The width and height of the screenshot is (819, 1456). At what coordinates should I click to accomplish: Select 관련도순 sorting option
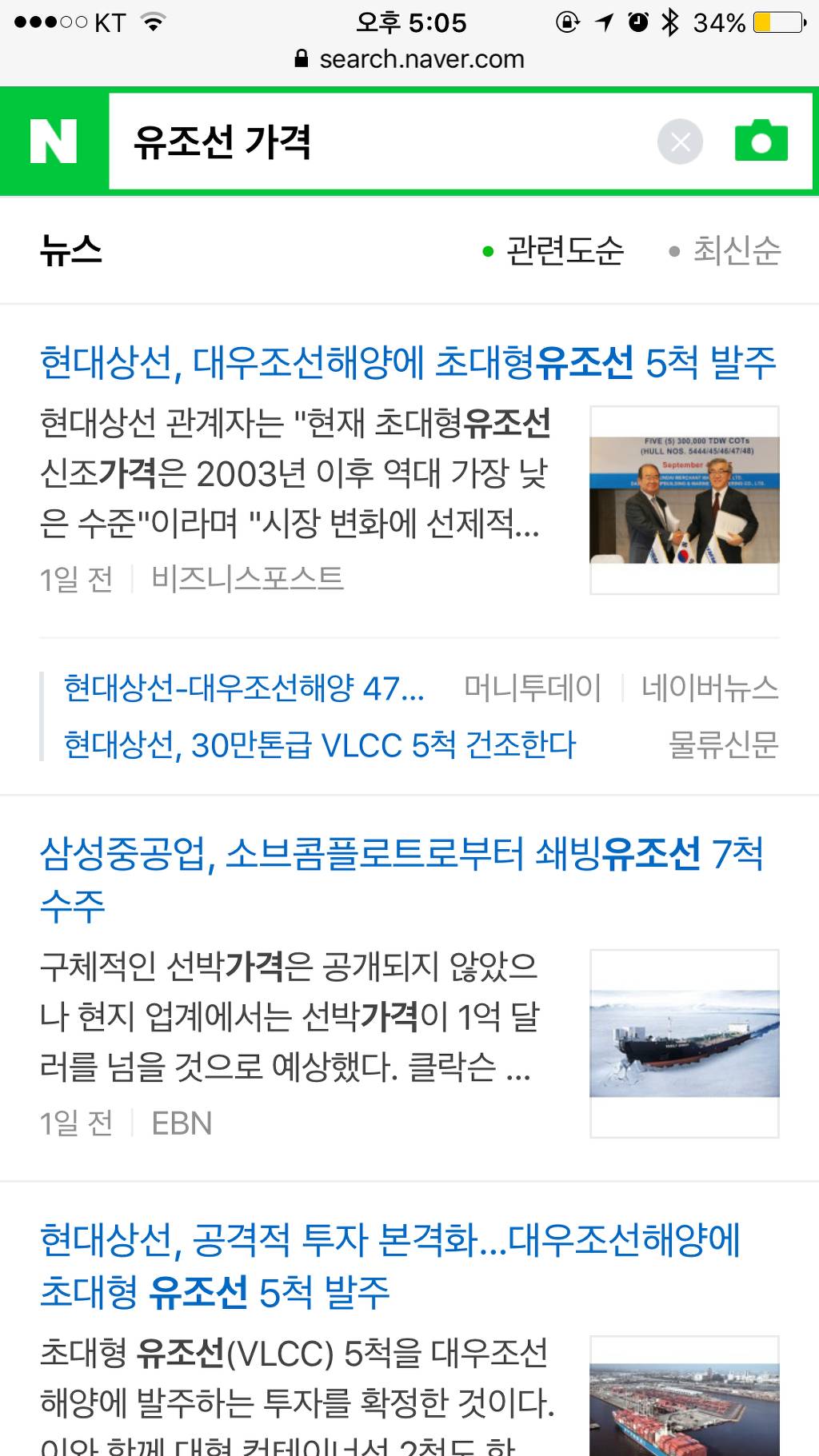pos(565,249)
